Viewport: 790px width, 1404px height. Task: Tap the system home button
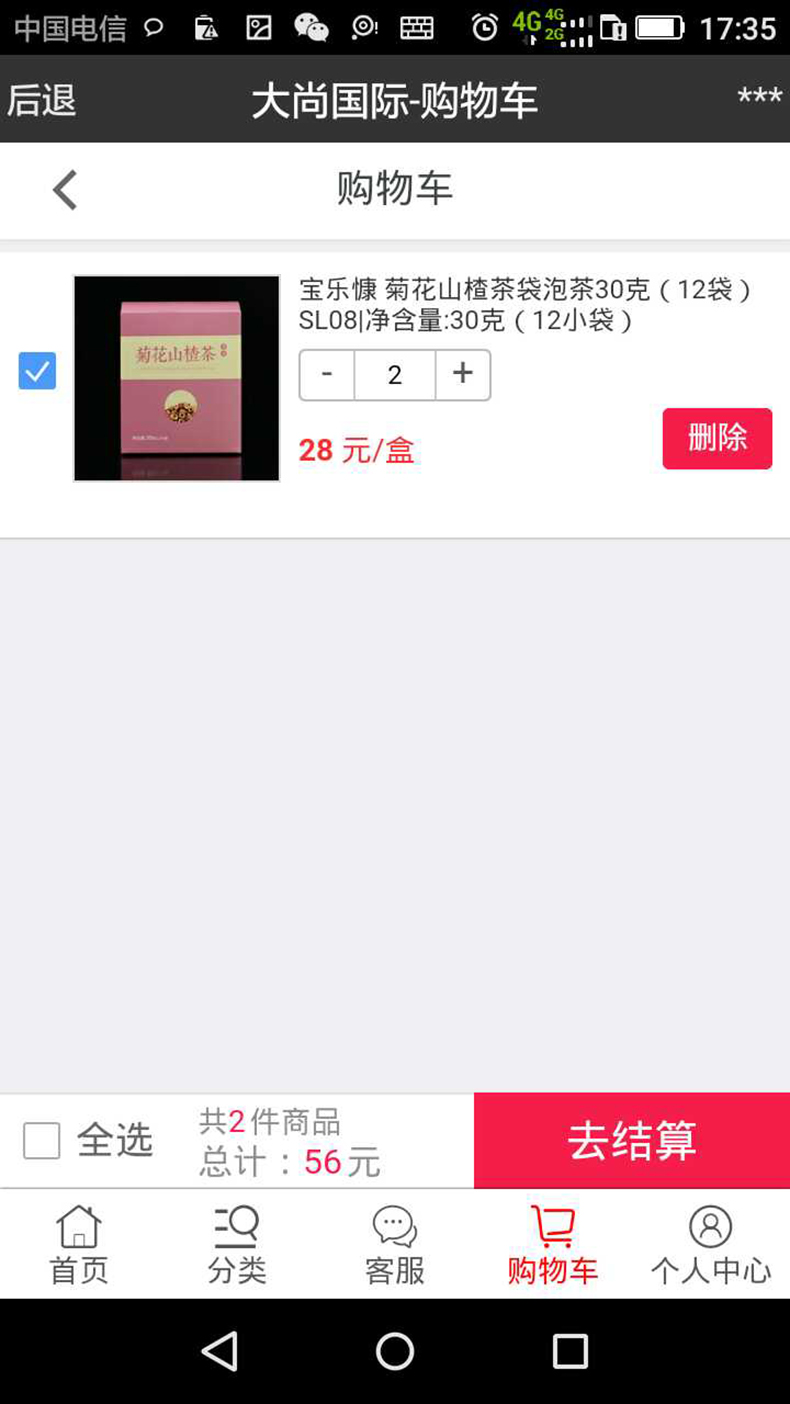(x=395, y=1352)
